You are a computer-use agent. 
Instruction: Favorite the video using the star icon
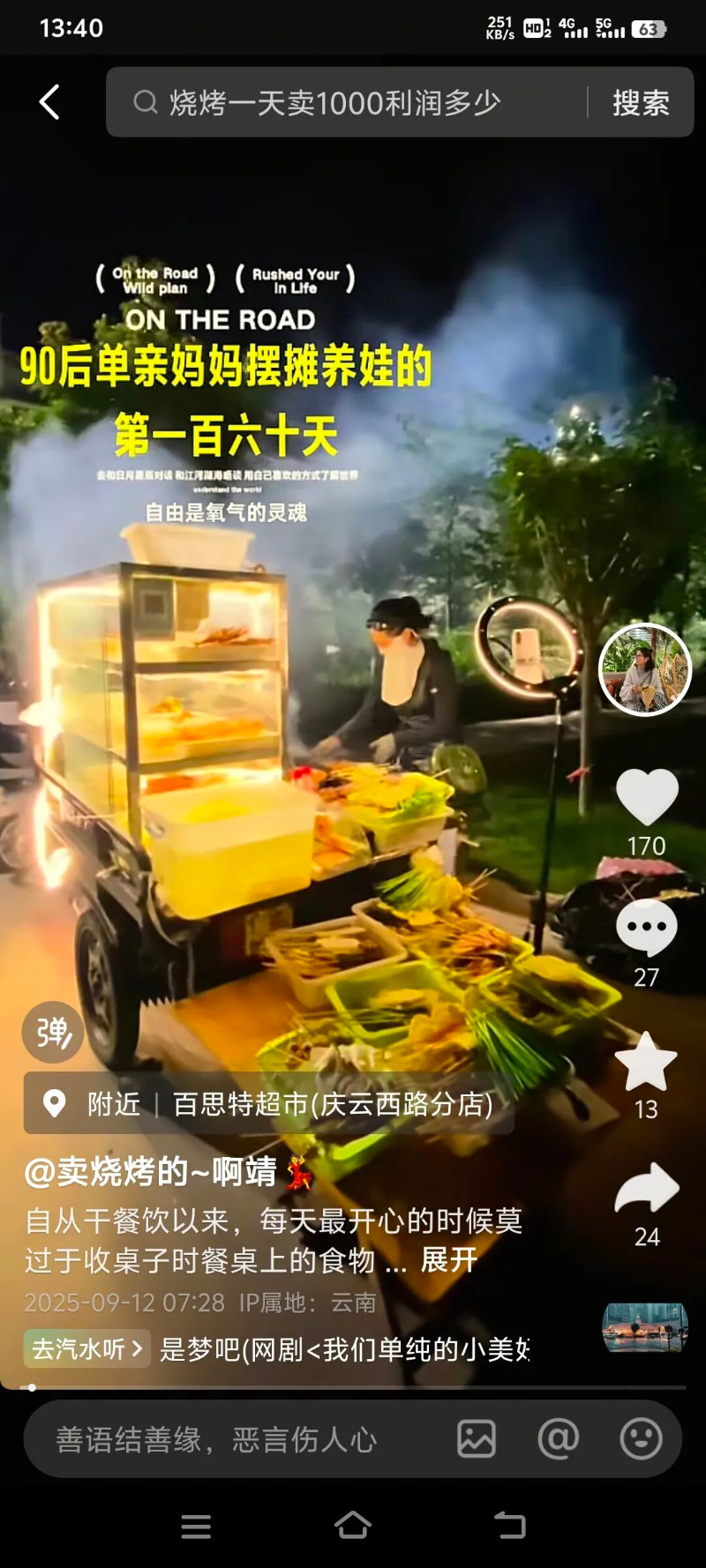click(647, 1061)
